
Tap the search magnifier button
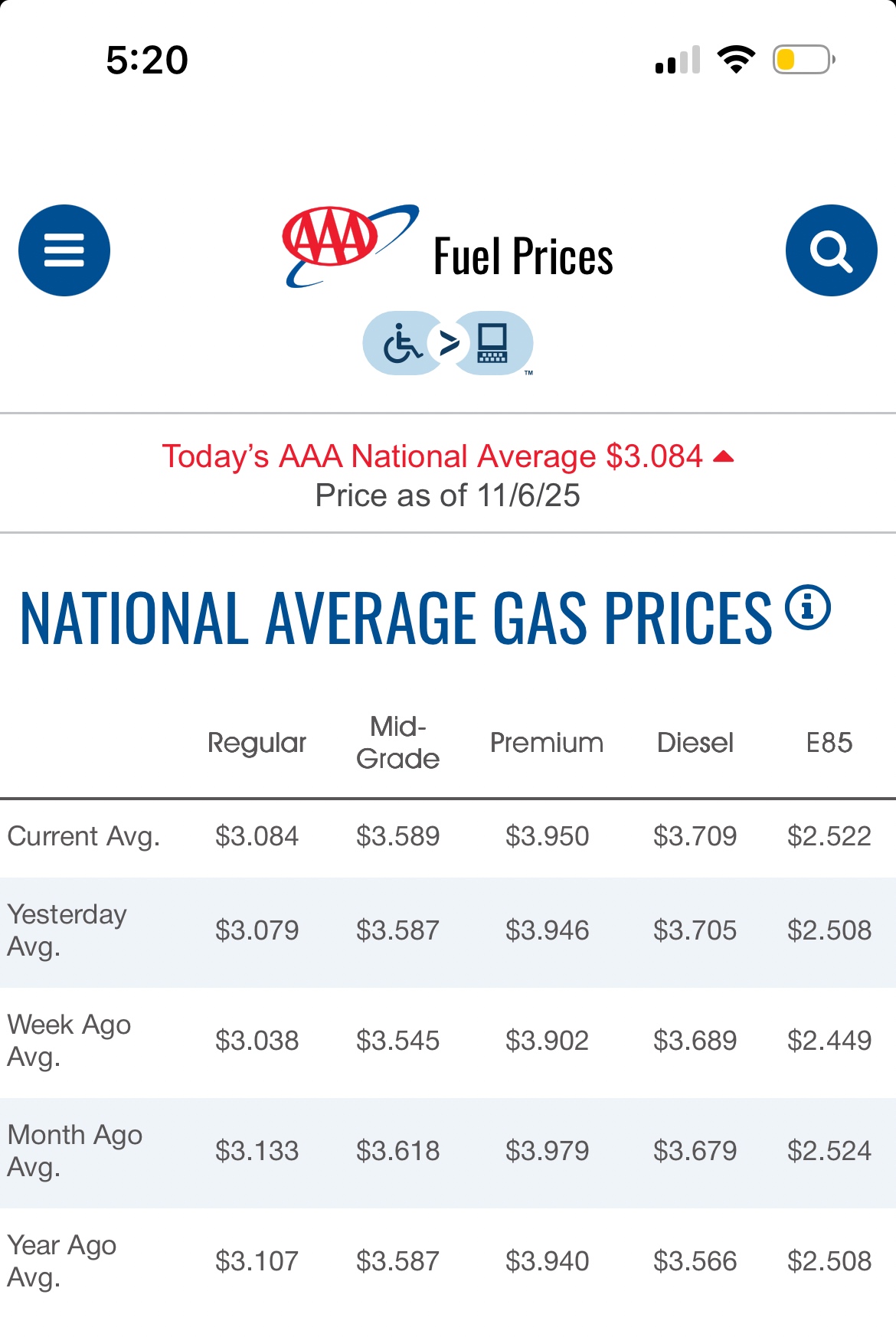point(831,250)
